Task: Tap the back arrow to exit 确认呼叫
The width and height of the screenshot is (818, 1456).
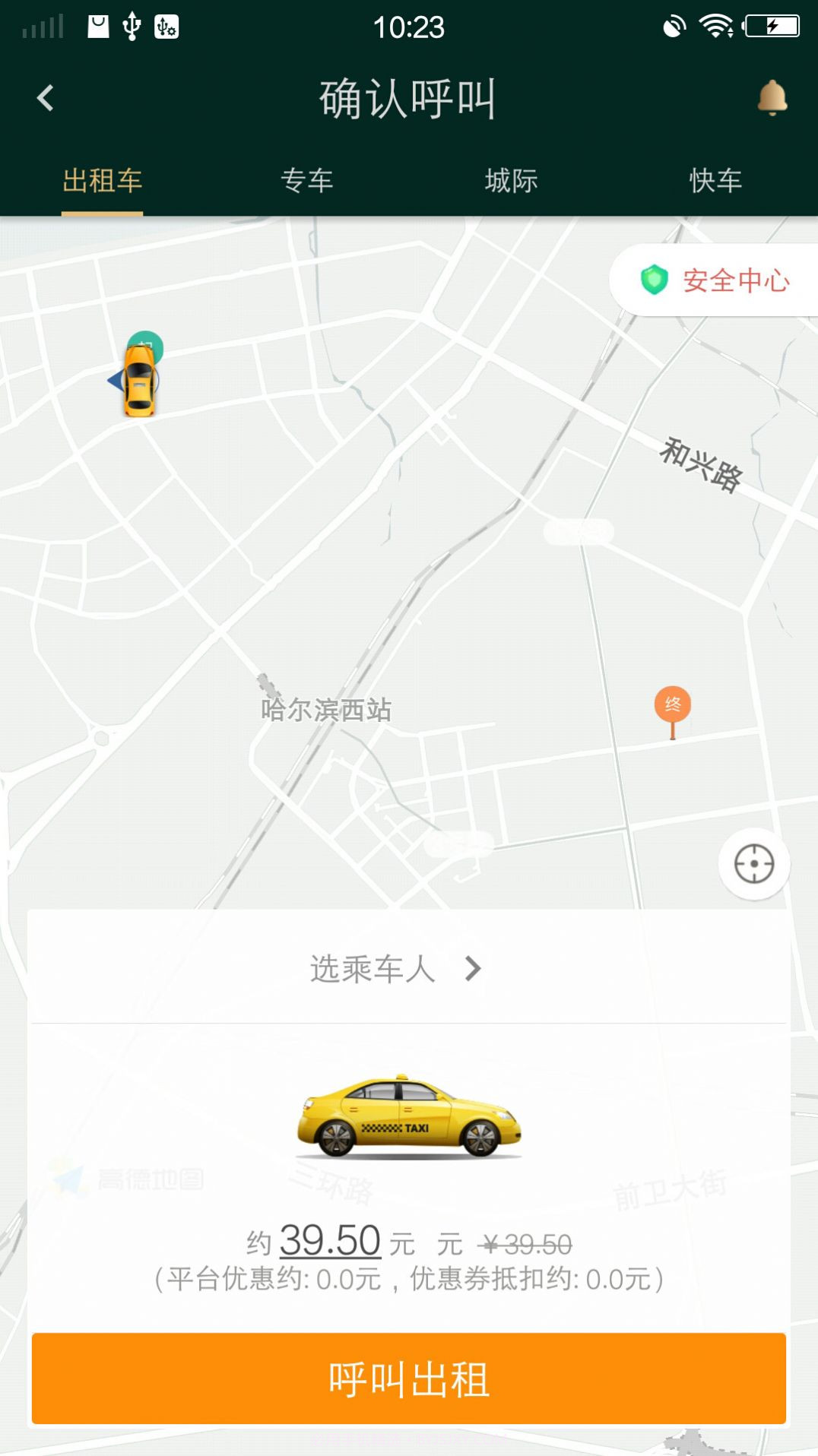Action: pyautogui.click(x=46, y=97)
